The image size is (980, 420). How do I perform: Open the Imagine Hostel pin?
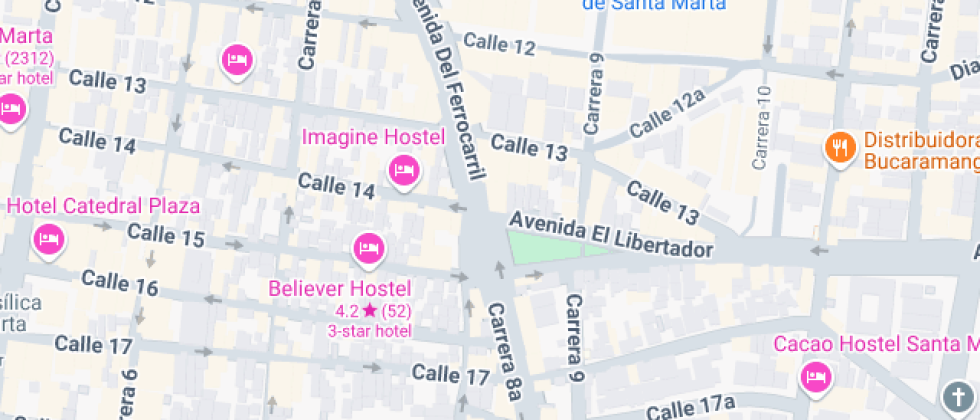[404, 171]
